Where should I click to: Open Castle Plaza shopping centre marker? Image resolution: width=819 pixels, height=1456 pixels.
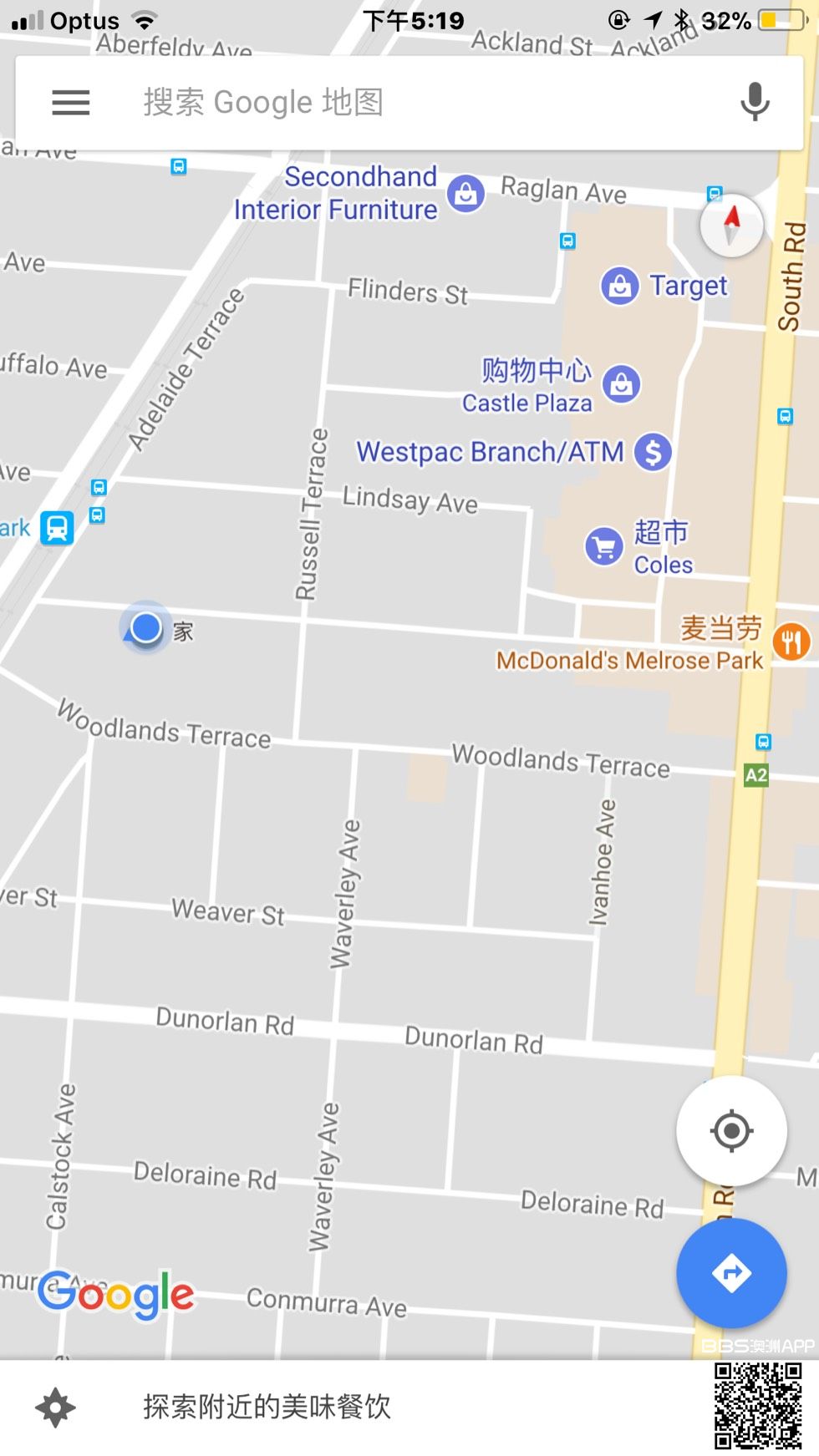tap(621, 384)
